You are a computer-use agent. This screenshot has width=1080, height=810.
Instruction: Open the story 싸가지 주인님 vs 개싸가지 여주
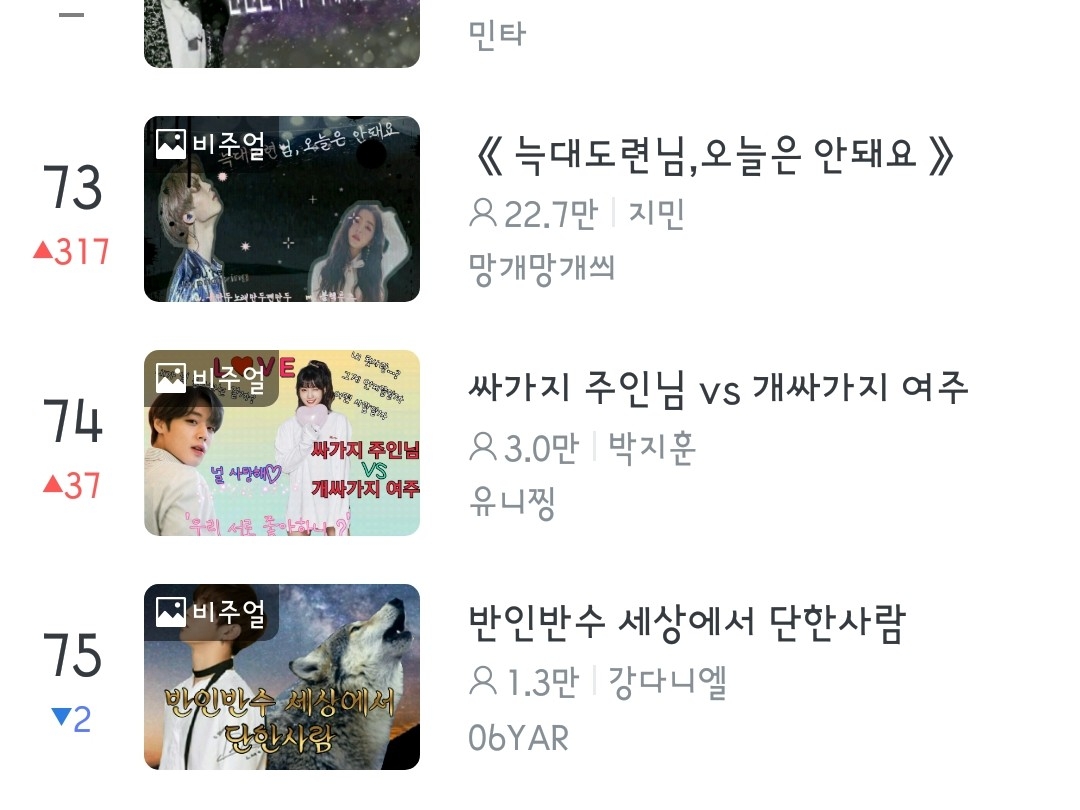coord(718,388)
